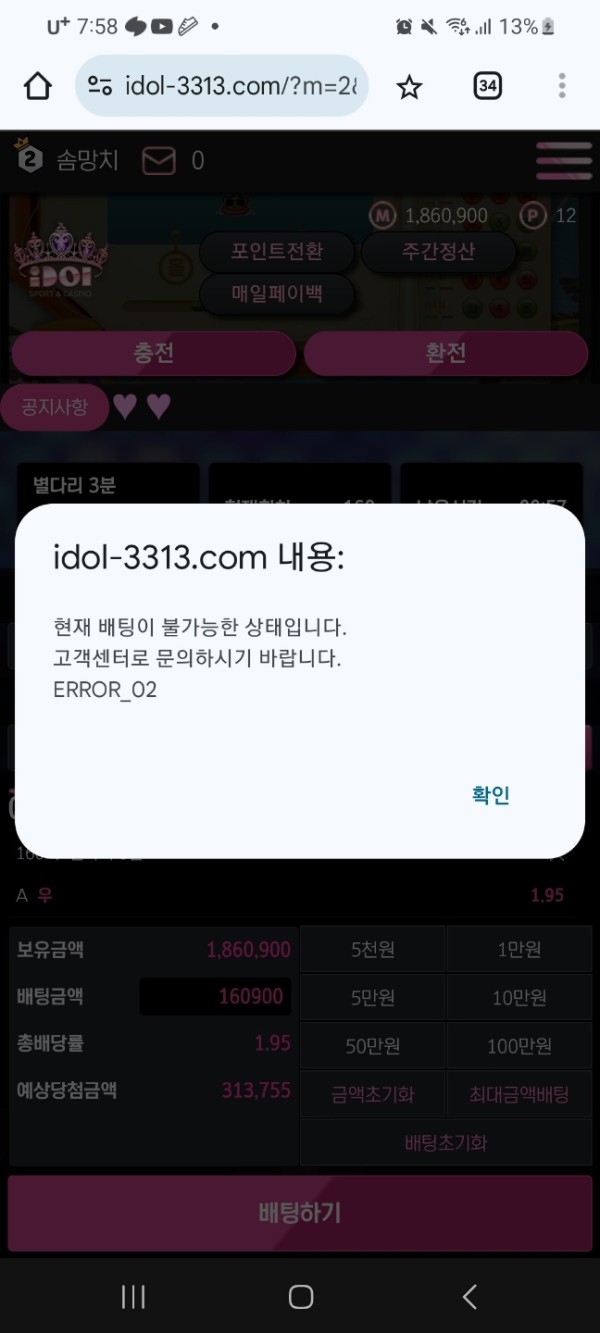Open the browser overflow menu
Image resolution: width=600 pixels, height=1333 pixels.
(x=562, y=87)
